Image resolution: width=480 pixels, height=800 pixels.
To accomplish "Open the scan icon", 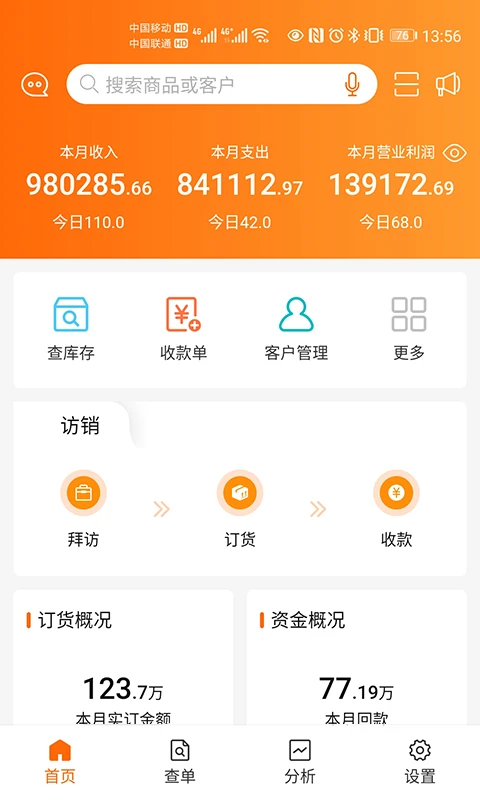I will tap(407, 84).
